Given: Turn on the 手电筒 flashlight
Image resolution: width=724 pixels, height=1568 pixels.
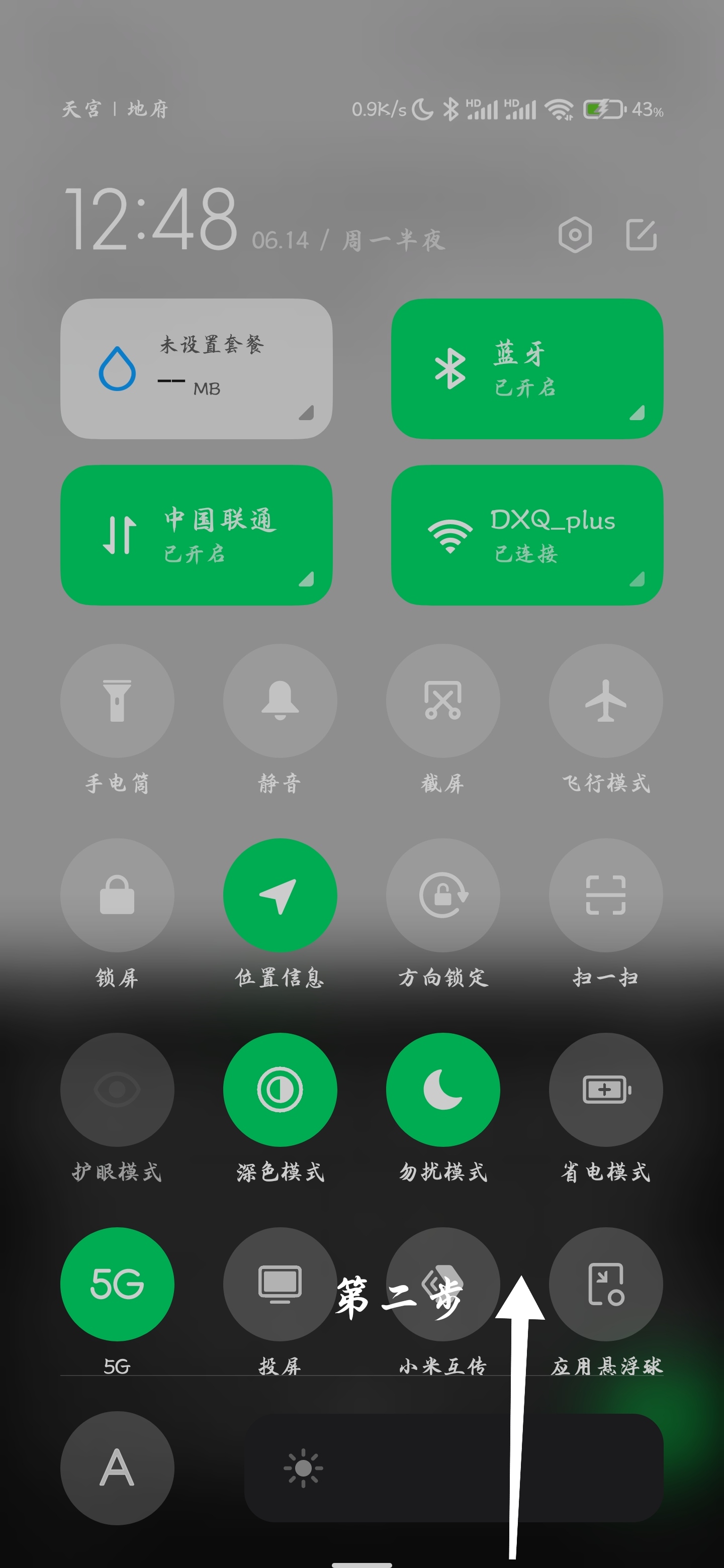Looking at the screenshot, I should (117, 700).
